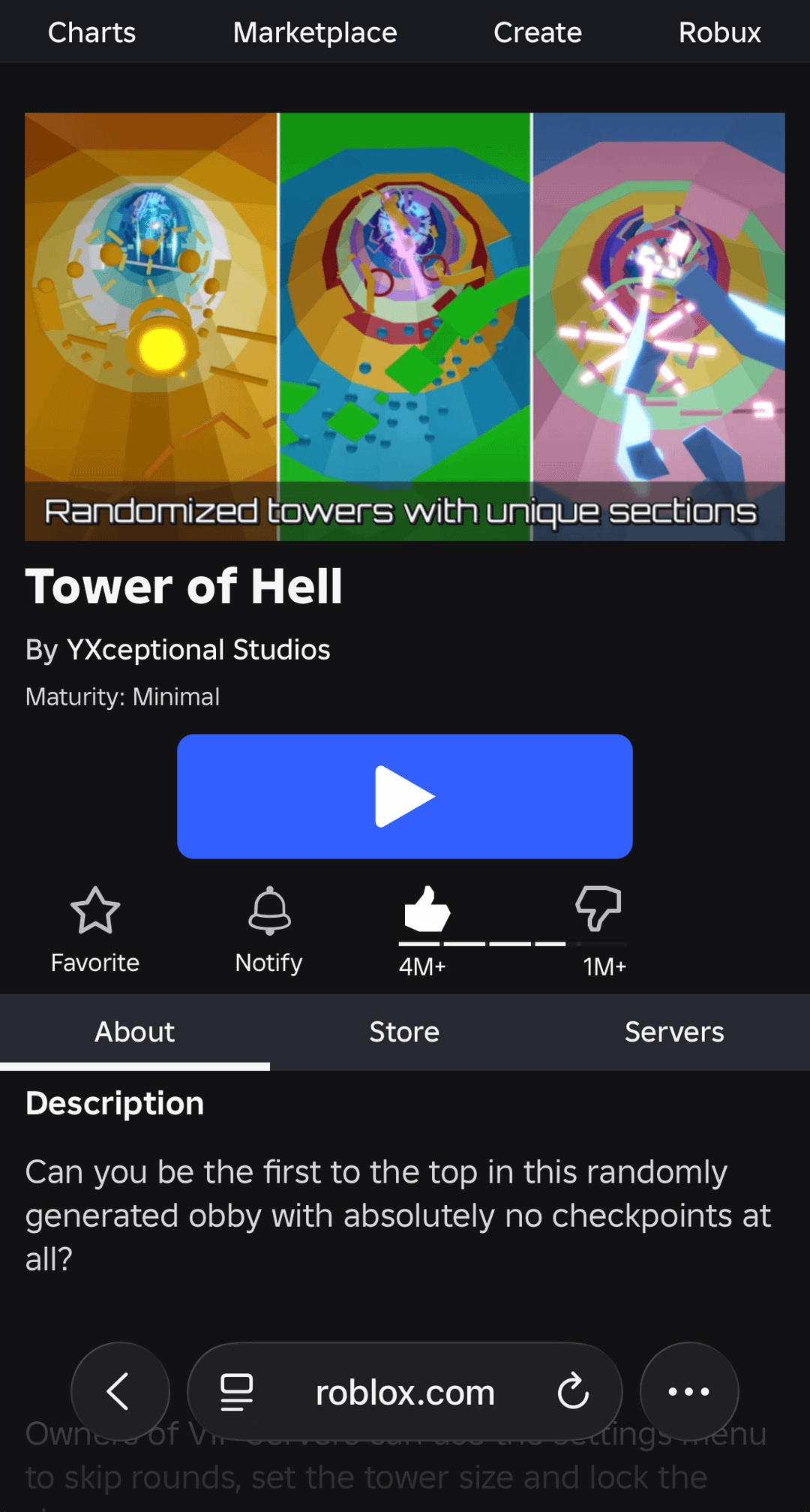The width and height of the screenshot is (810, 1512).
Task: Dislike this game with thumbs down
Action: tap(598, 909)
